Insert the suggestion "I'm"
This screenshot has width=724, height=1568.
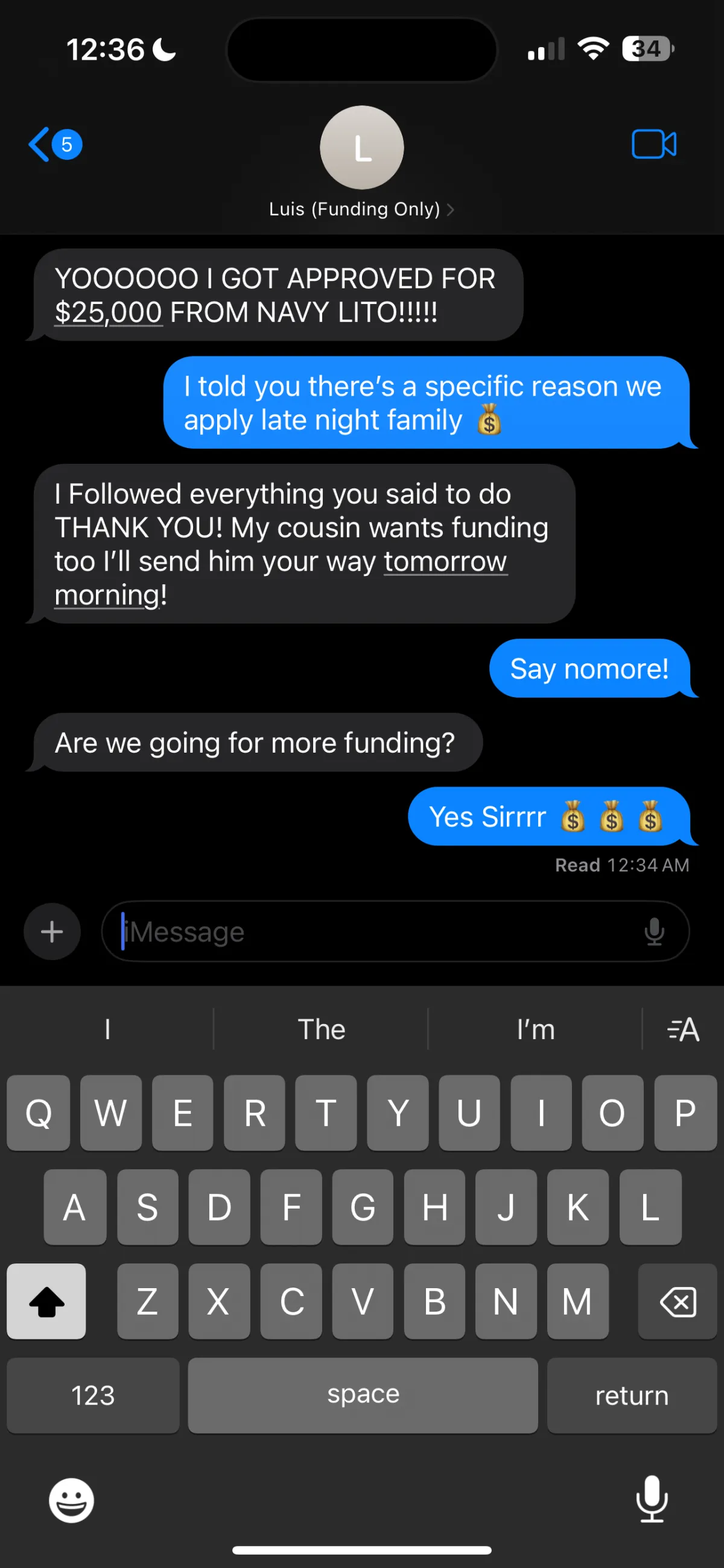[535, 1030]
